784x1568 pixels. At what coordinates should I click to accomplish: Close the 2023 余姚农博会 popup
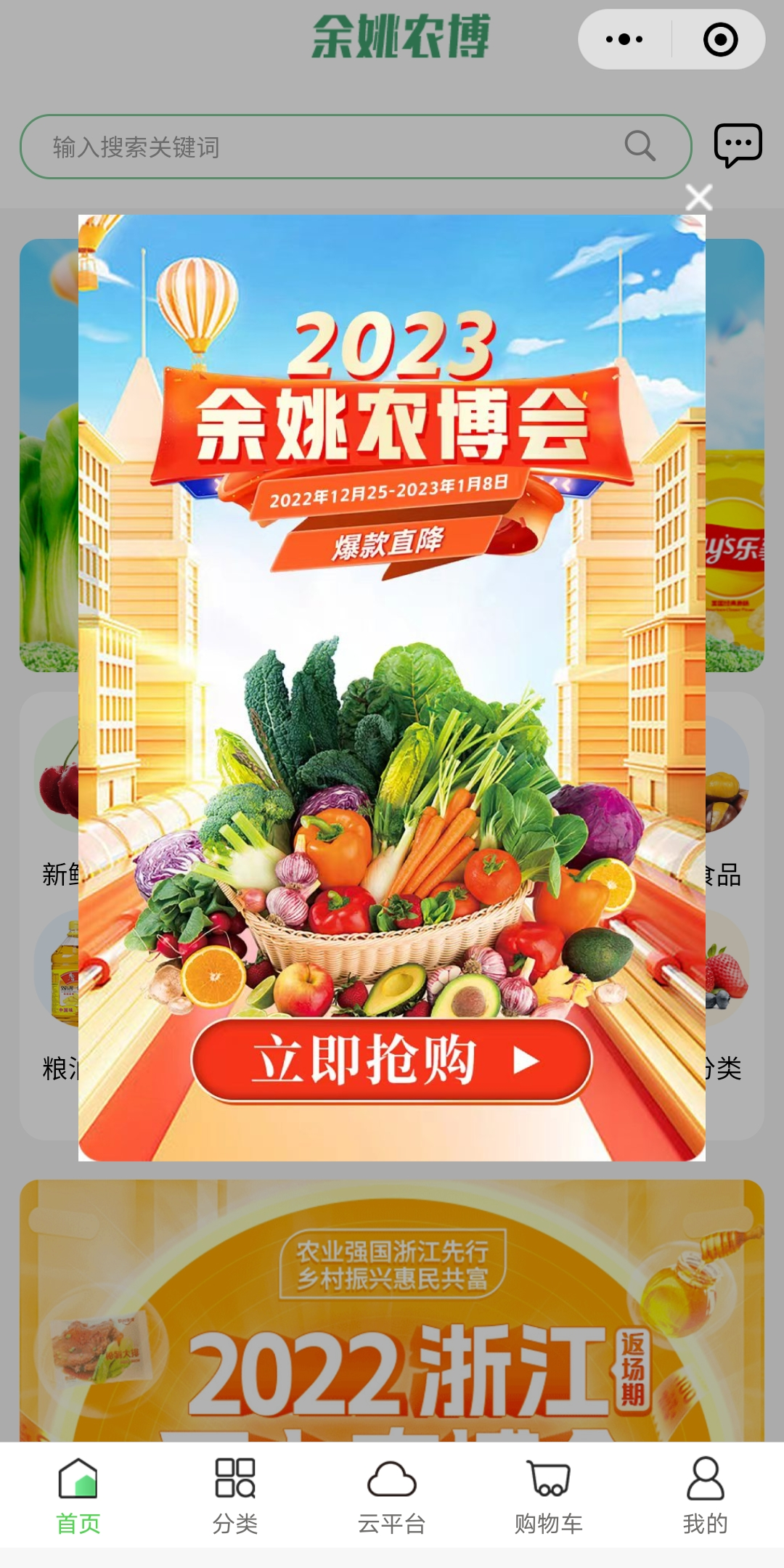698,197
